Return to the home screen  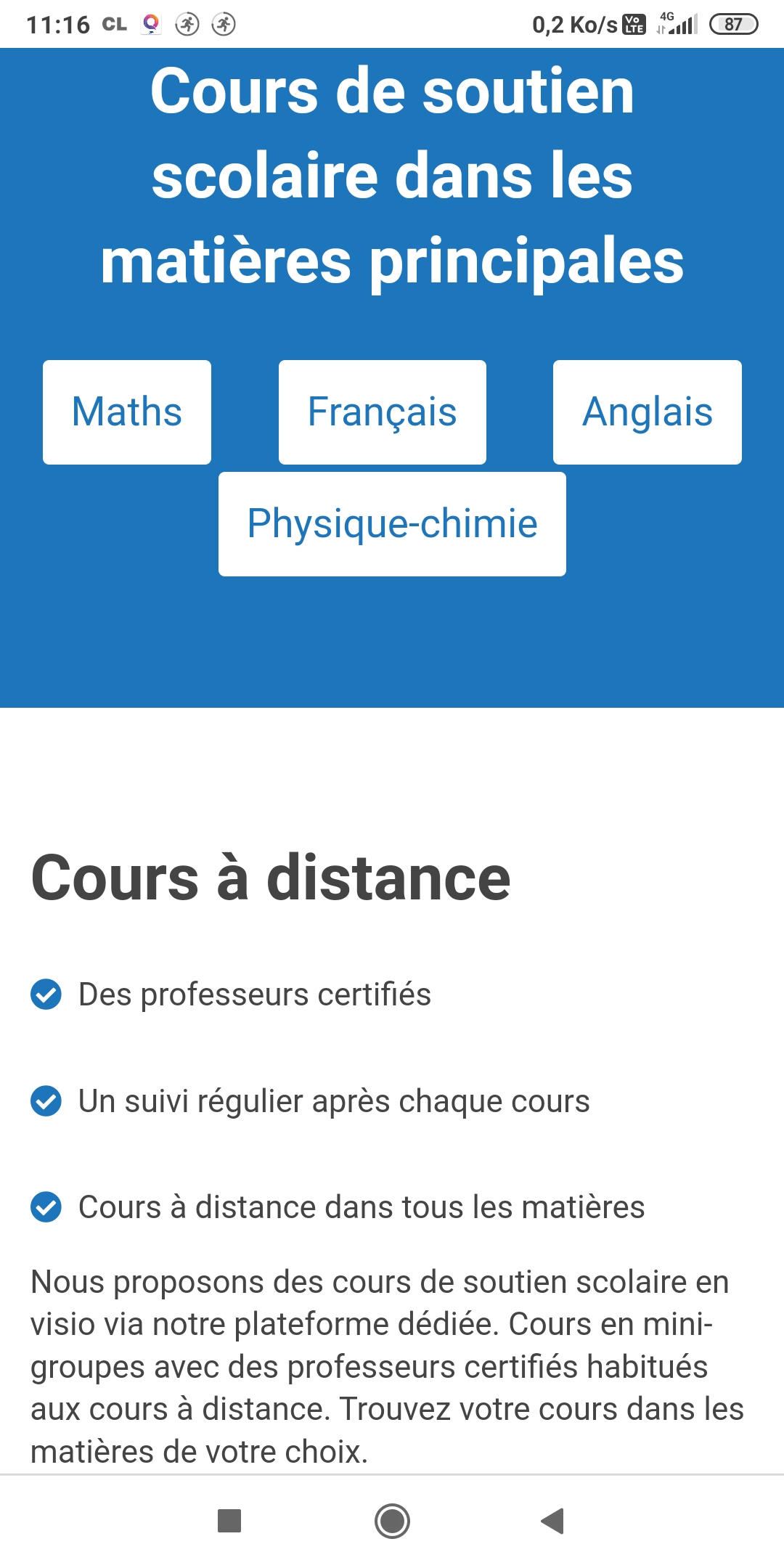point(392,1521)
